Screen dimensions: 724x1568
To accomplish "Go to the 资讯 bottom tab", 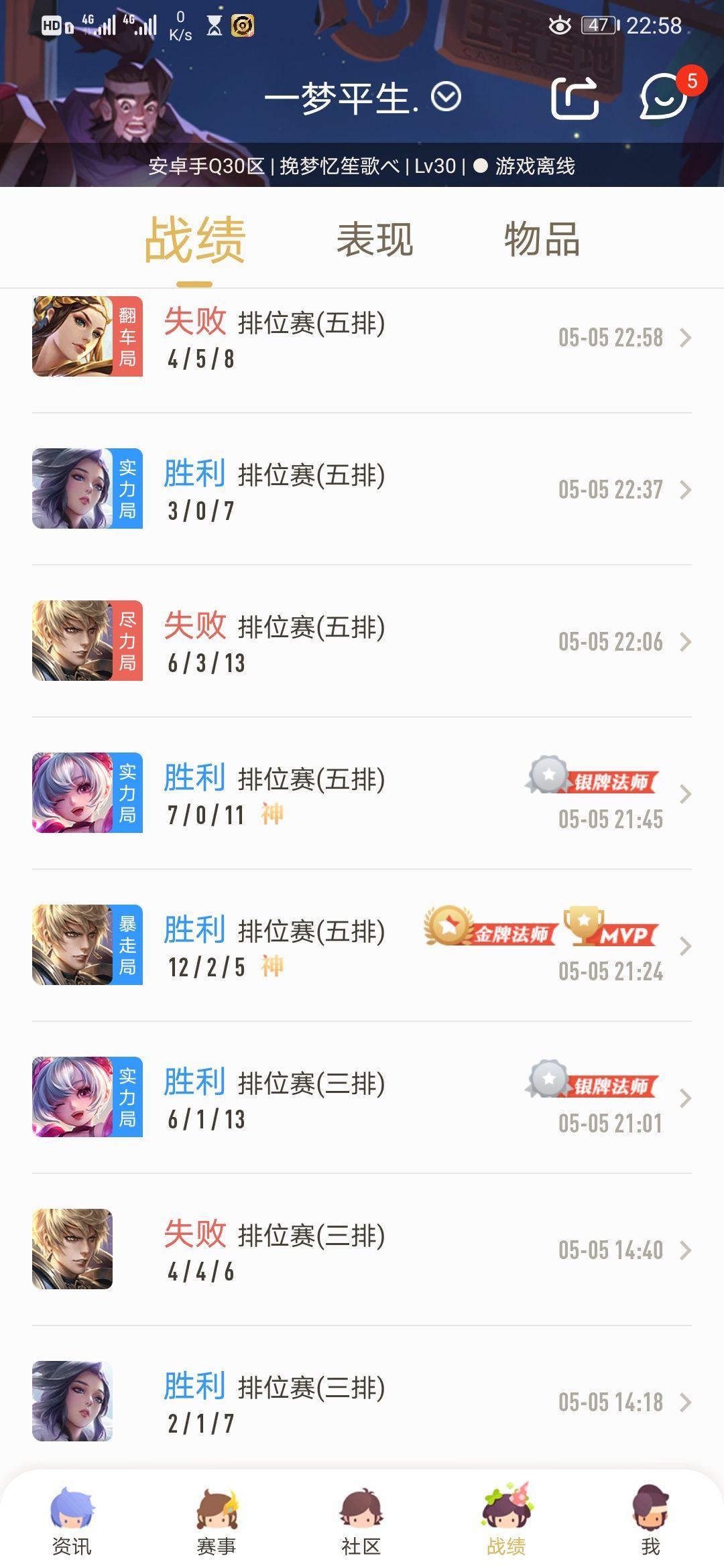I will pyautogui.click(x=72, y=1522).
